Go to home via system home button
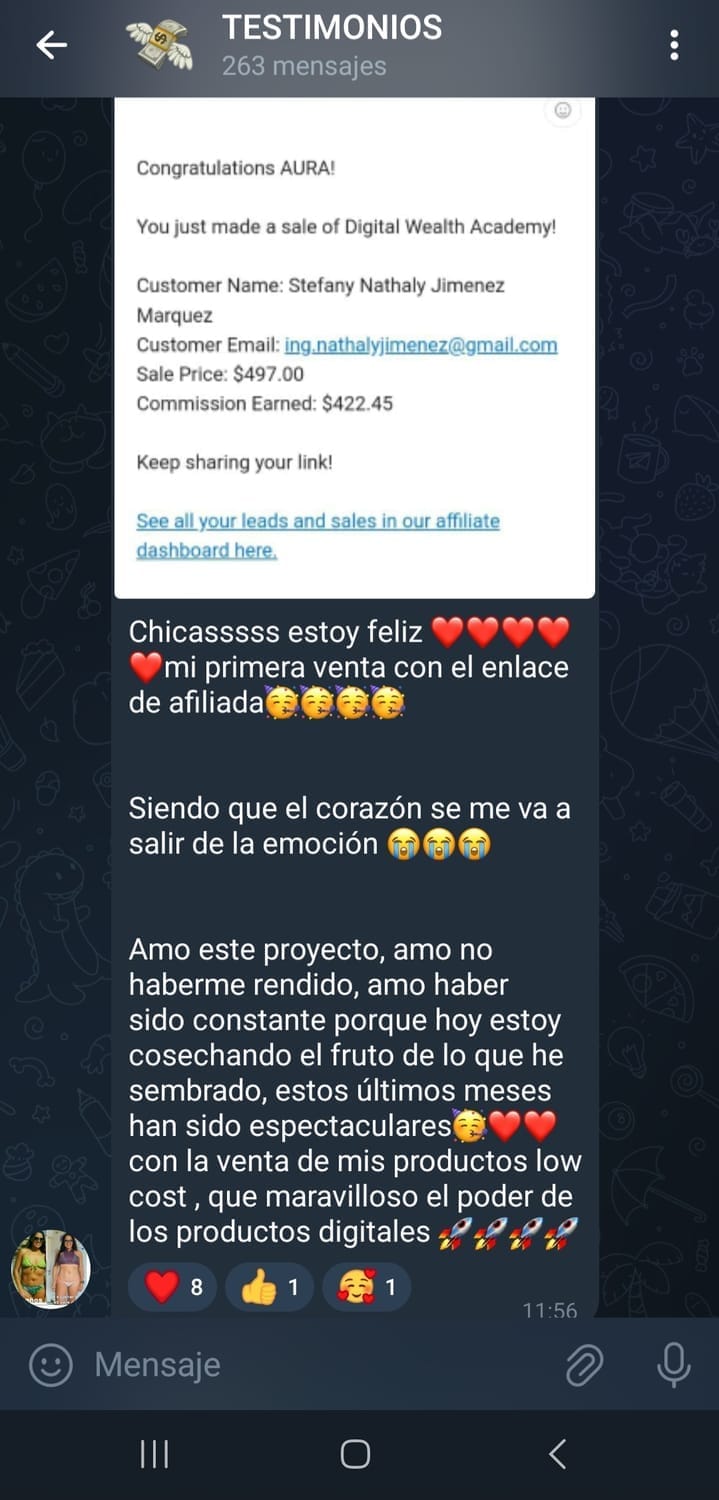This screenshot has width=719, height=1500. (x=355, y=1454)
